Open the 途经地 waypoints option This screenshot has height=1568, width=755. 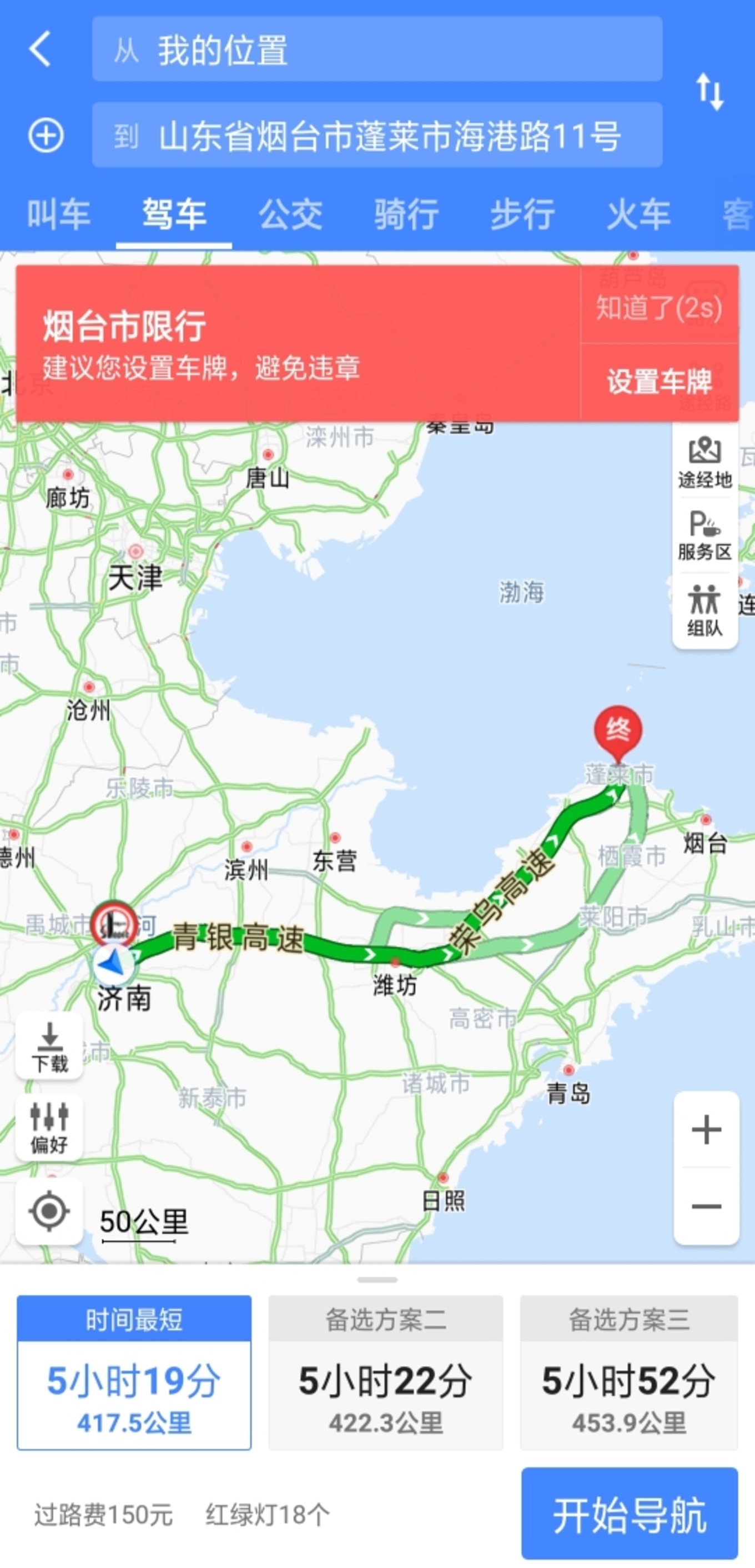704,463
